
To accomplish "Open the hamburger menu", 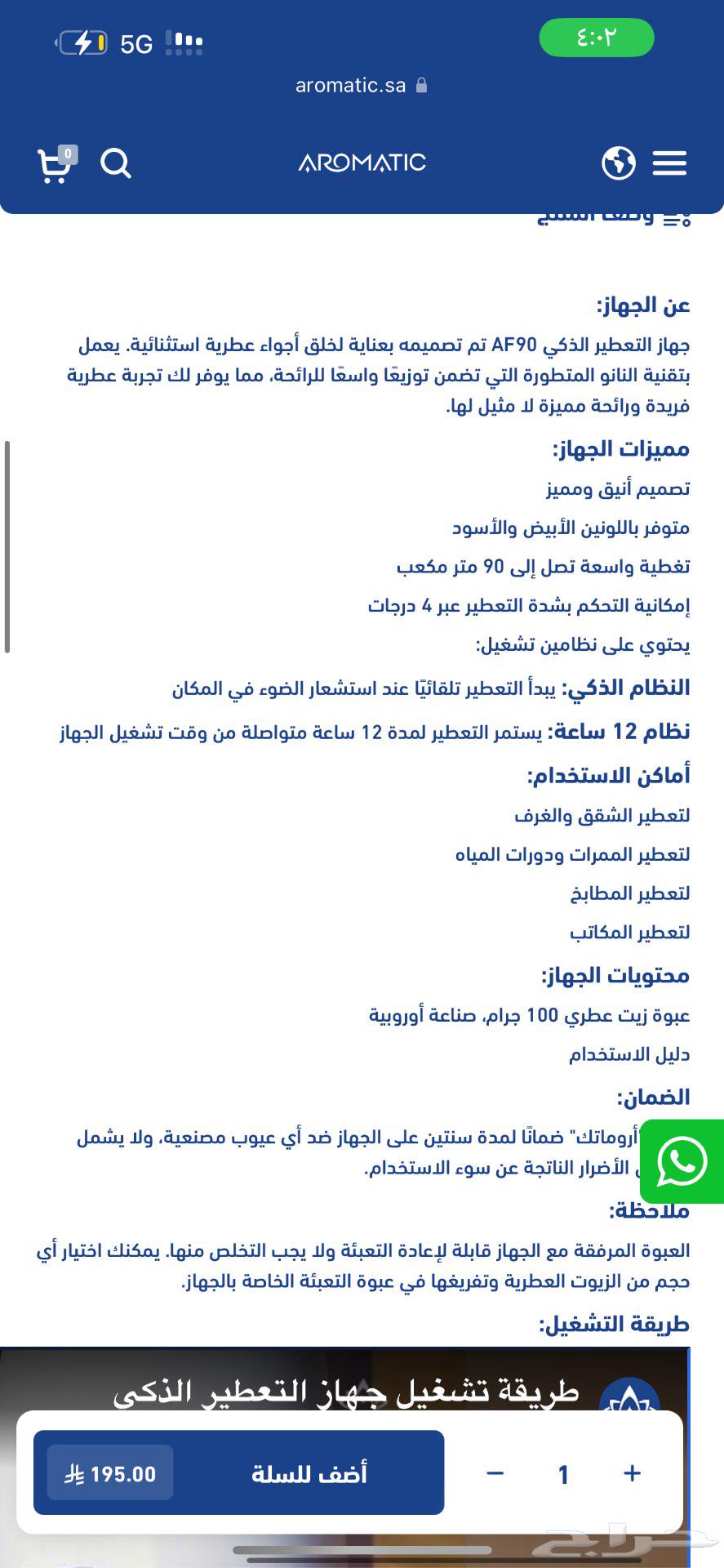I will [x=669, y=163].
